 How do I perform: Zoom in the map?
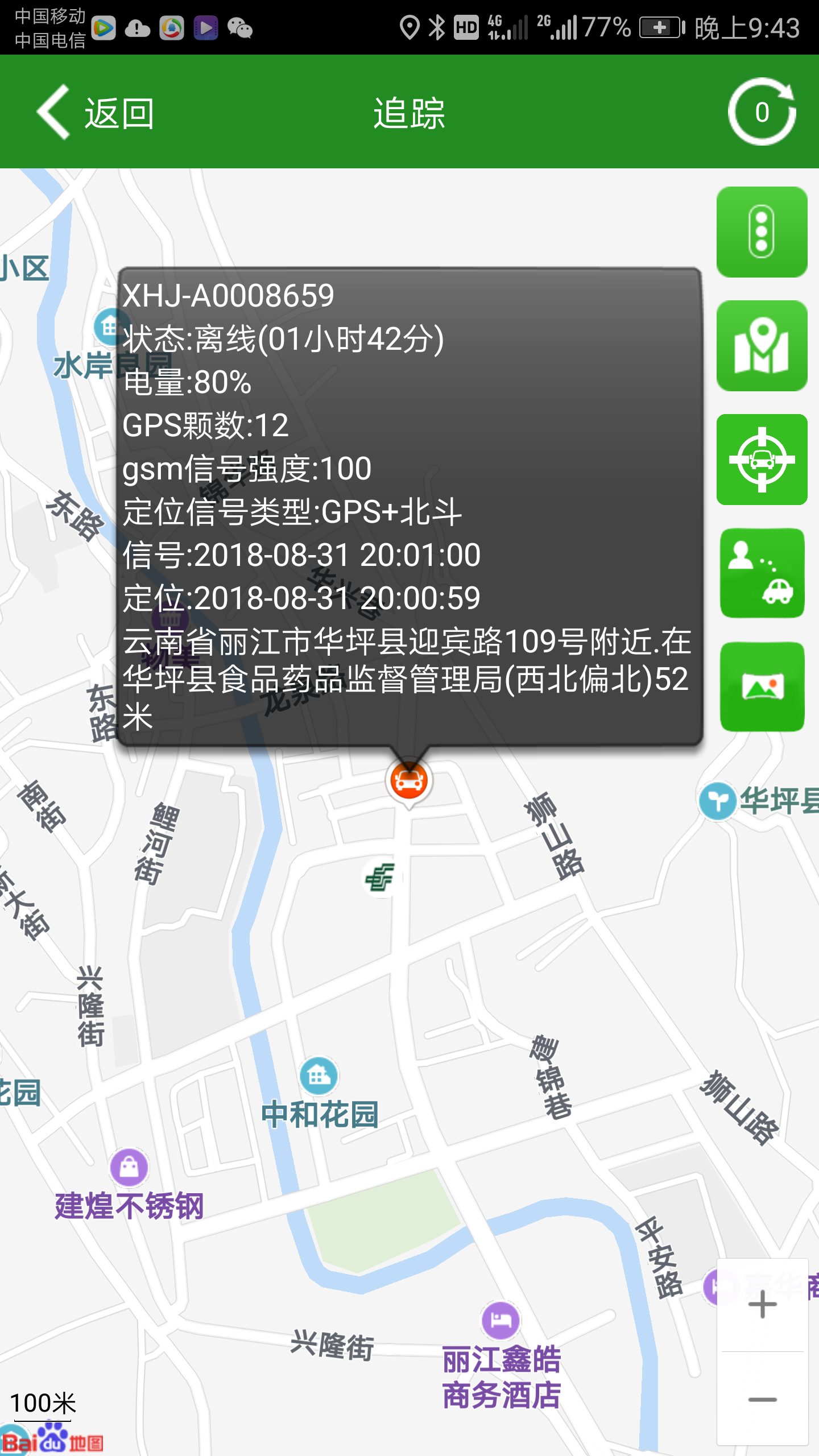point(762,1305)
